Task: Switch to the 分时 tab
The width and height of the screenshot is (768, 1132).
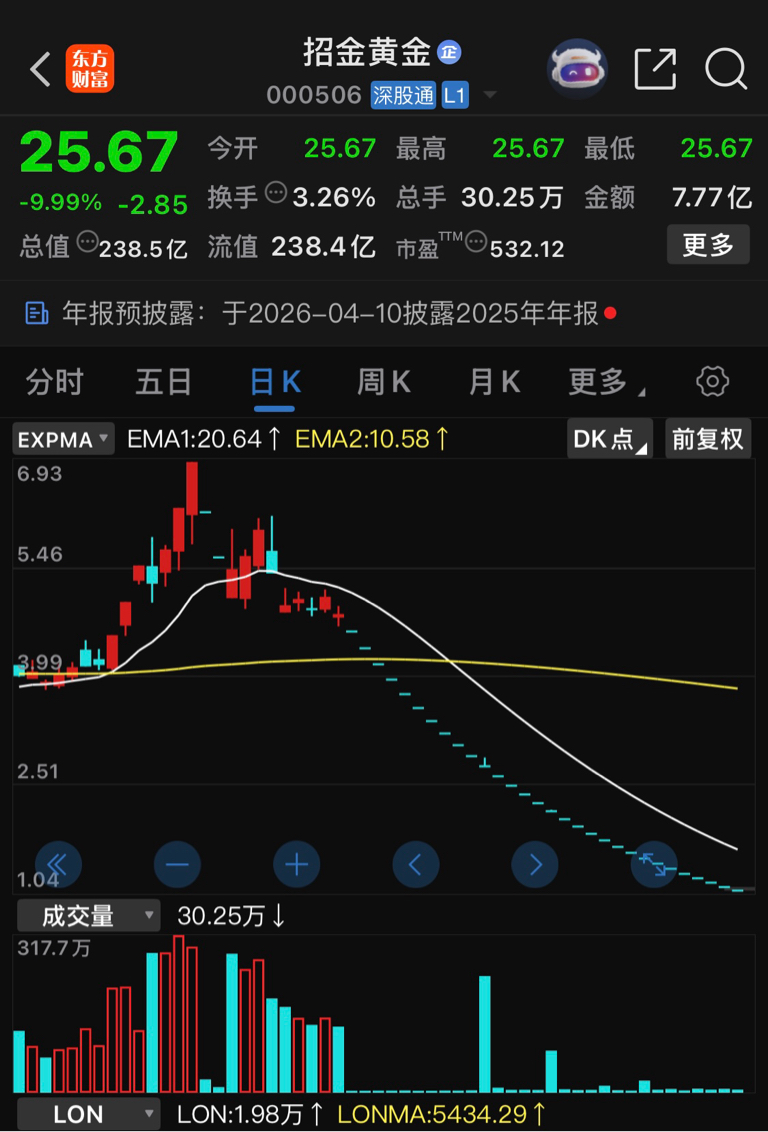Action: [55, 382]
